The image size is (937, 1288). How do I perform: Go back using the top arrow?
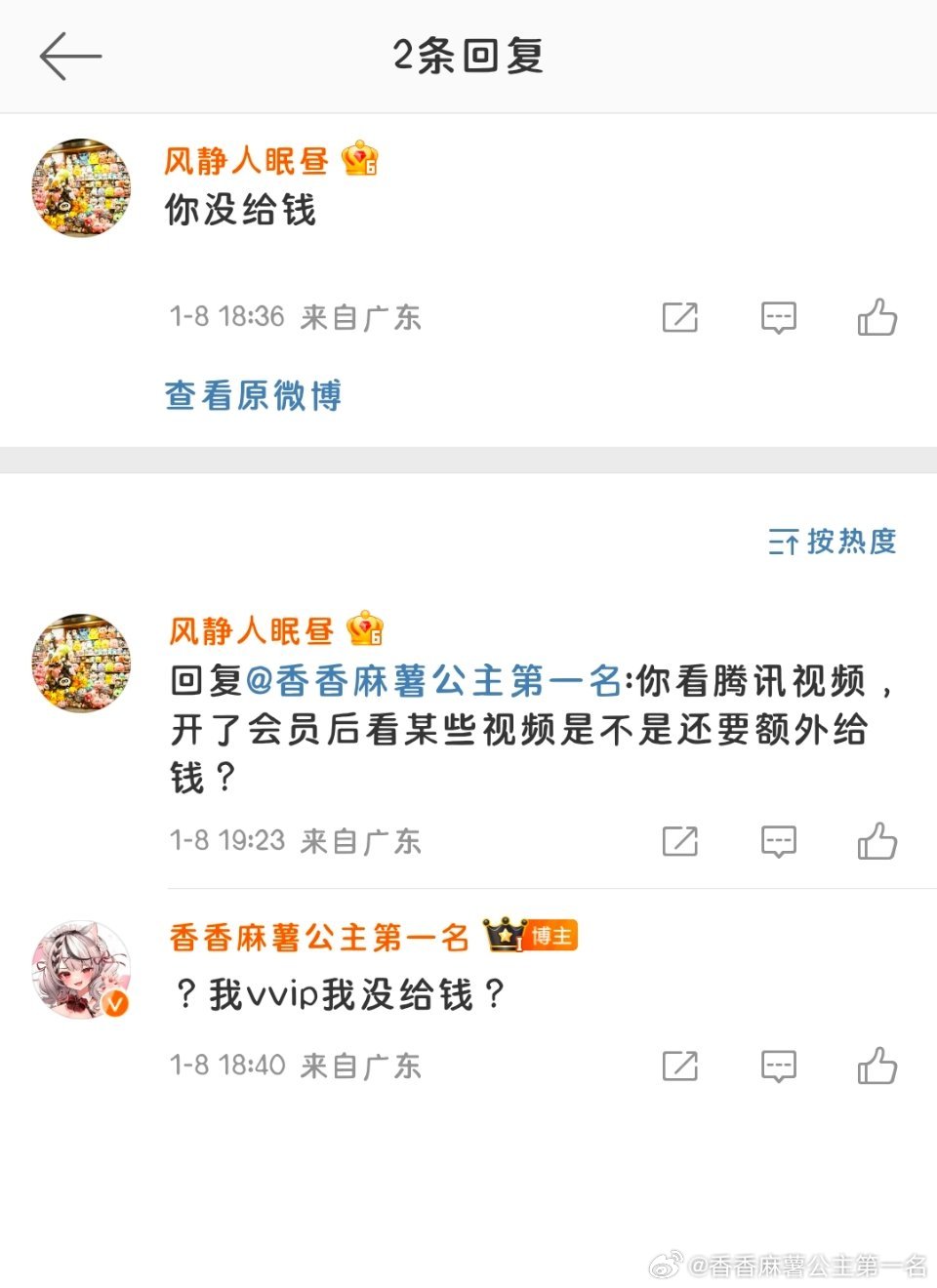[70, 56]
